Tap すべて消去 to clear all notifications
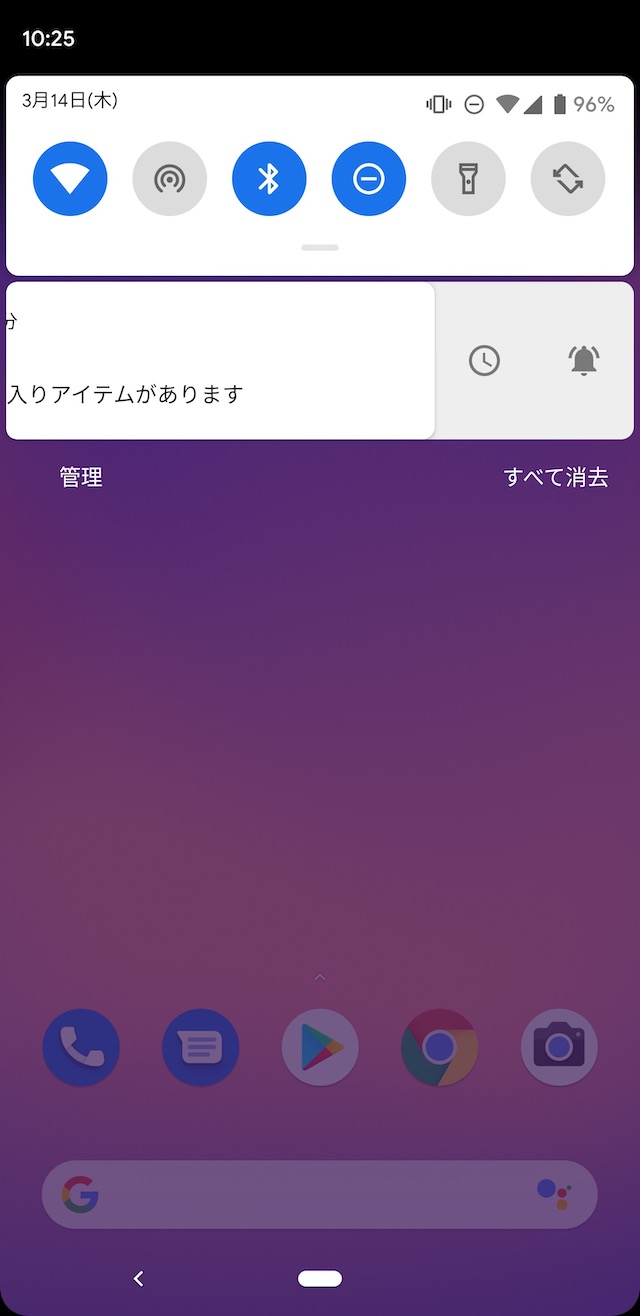 [556, 478]
